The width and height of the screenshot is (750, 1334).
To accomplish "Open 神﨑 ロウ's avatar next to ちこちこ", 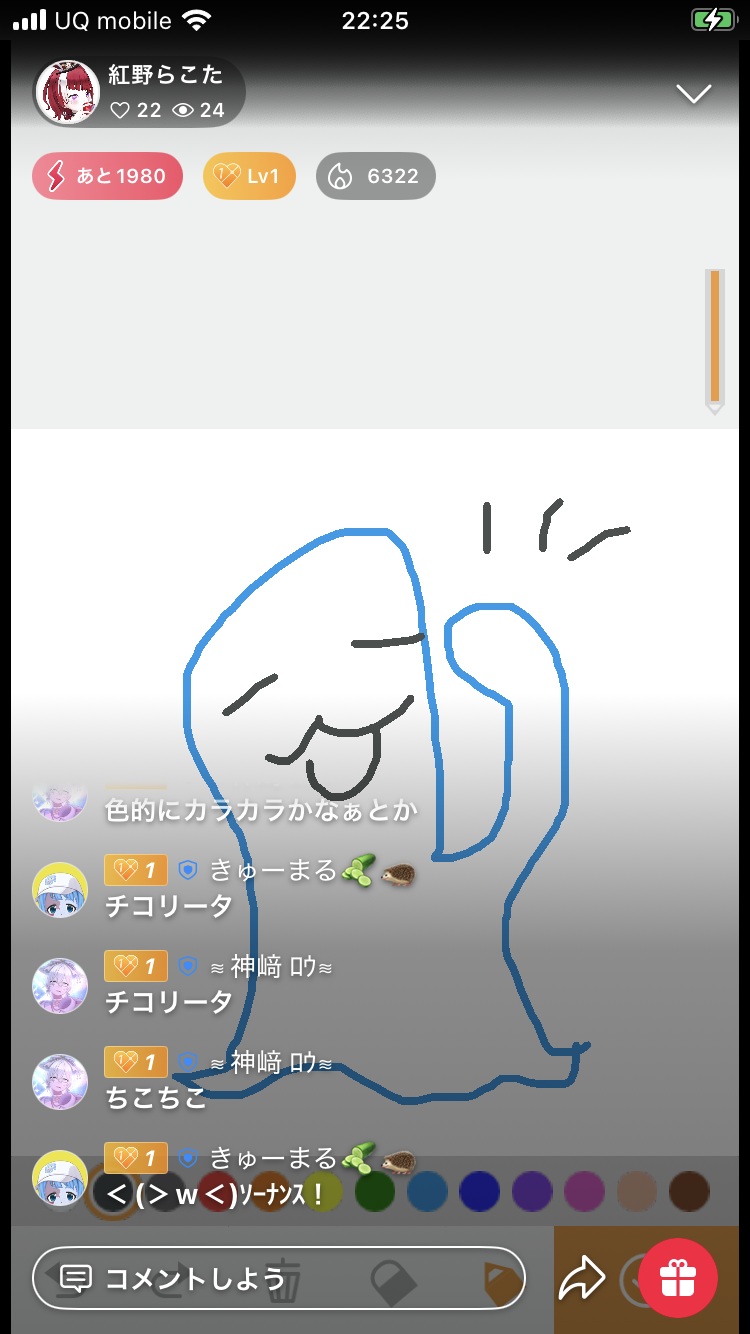I will coord(60,1081).
